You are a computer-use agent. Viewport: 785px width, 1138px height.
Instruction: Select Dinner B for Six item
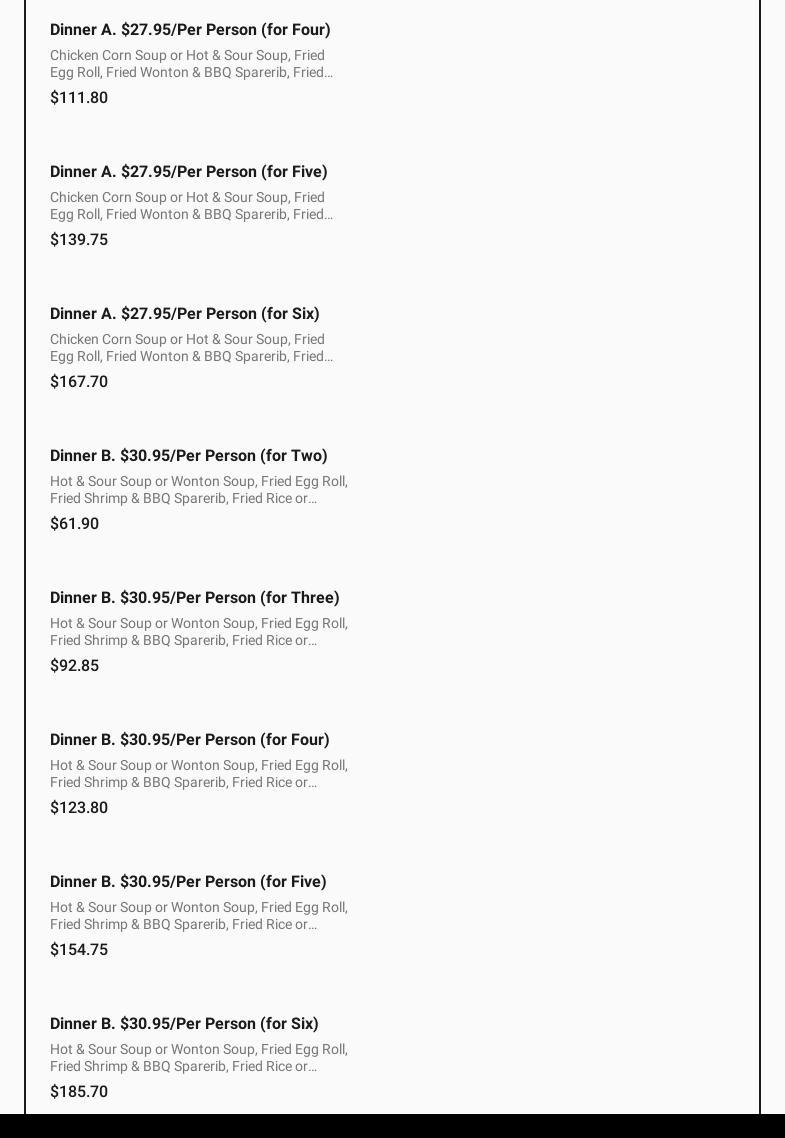(x=185, y=1024)
